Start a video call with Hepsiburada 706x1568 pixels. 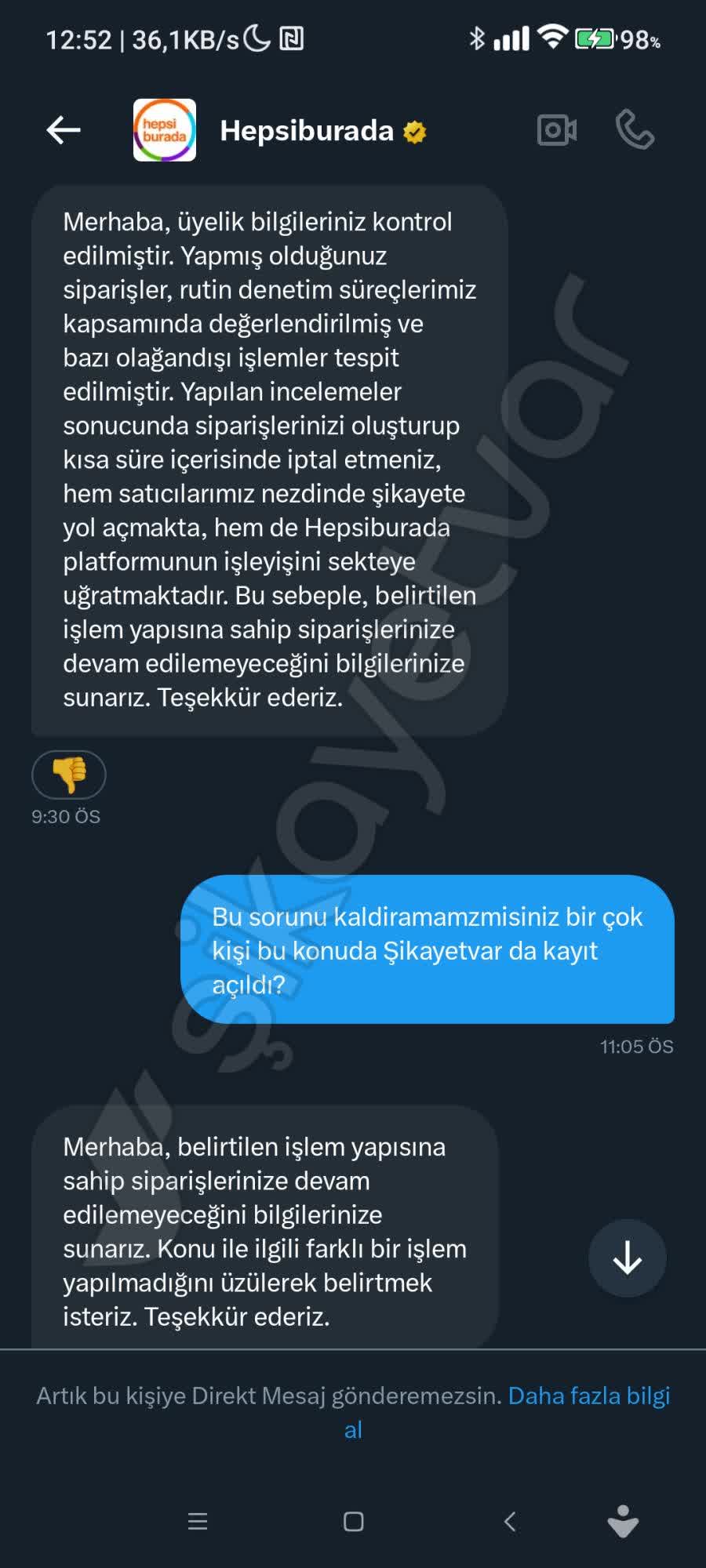[557, 131]
